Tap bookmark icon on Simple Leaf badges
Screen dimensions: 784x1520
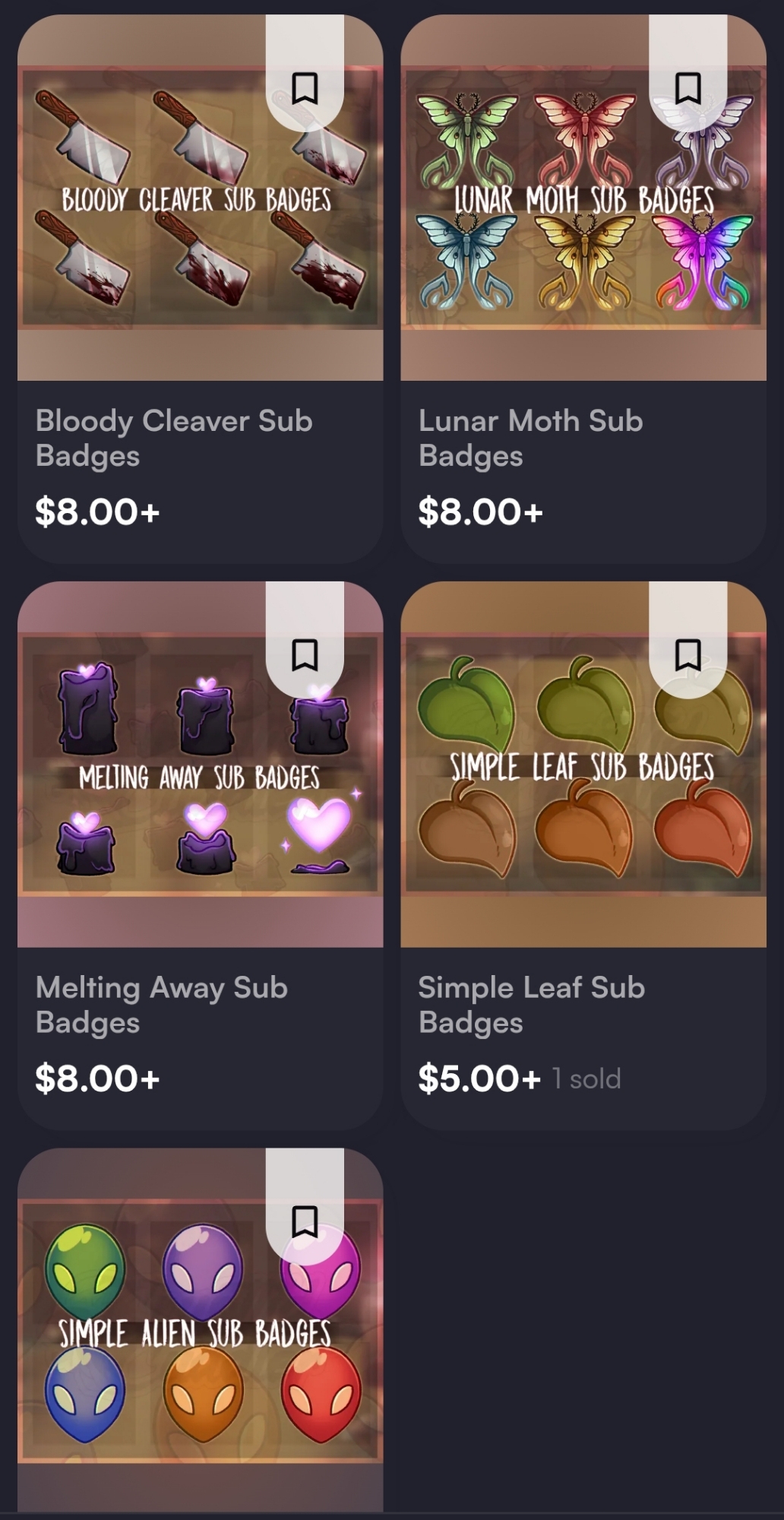tap(688, 655)
